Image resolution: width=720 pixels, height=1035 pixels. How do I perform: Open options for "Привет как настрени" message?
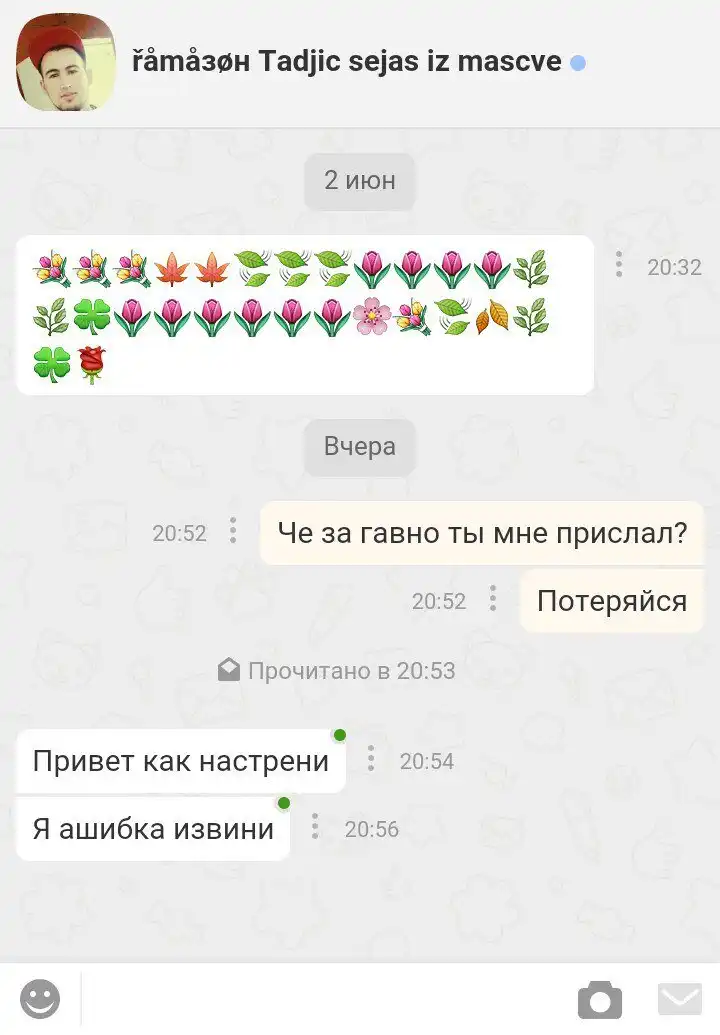[371, 760]
